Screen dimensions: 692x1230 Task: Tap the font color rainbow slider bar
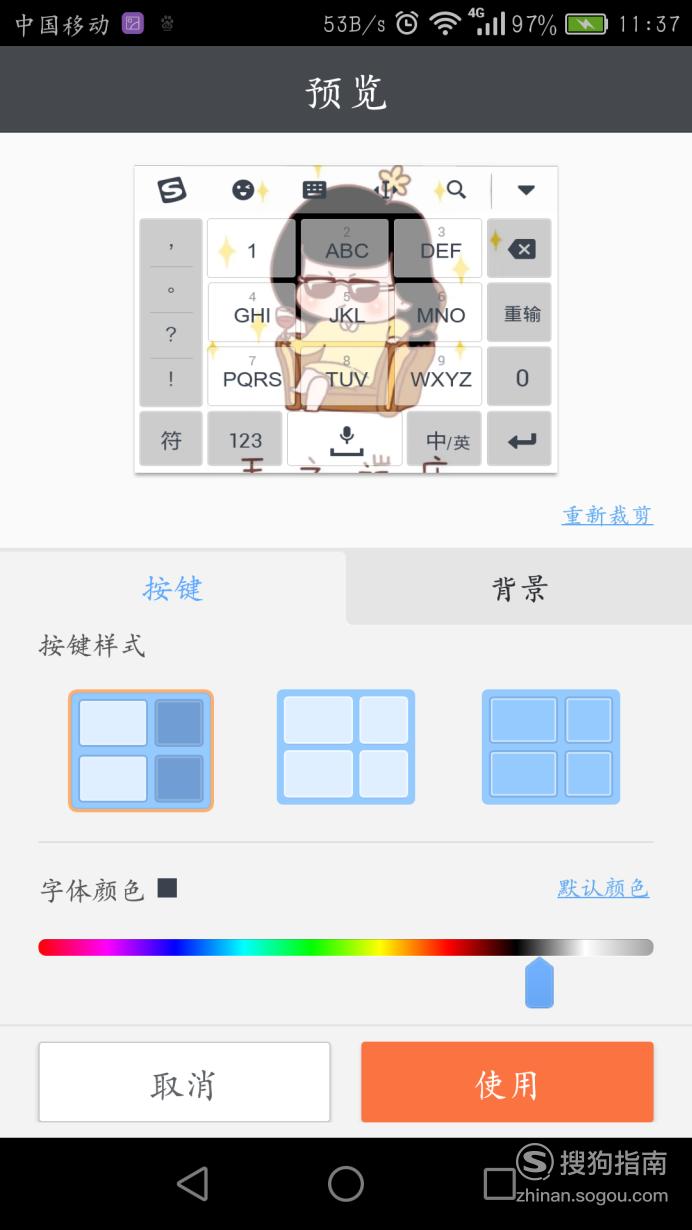click(x=346, y=947)
